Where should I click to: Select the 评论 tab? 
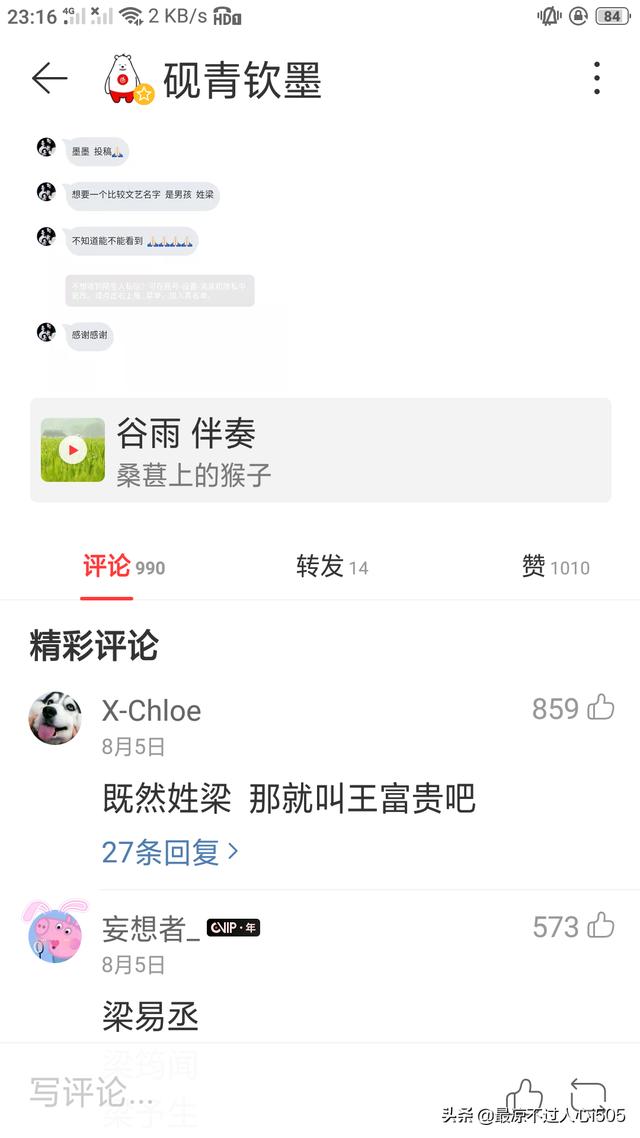tap(123, 566)
